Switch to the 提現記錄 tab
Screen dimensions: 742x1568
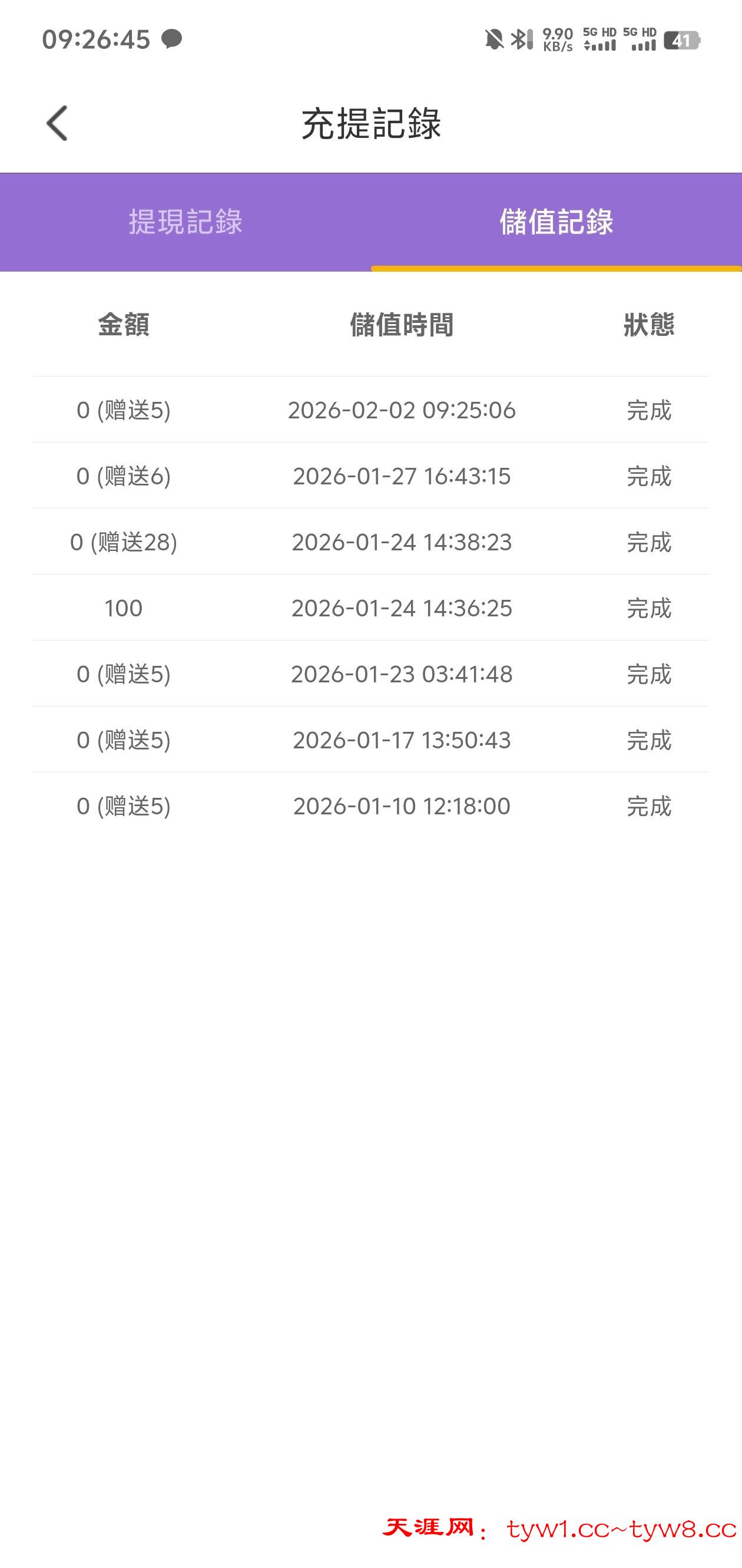[x=185, y=222]
